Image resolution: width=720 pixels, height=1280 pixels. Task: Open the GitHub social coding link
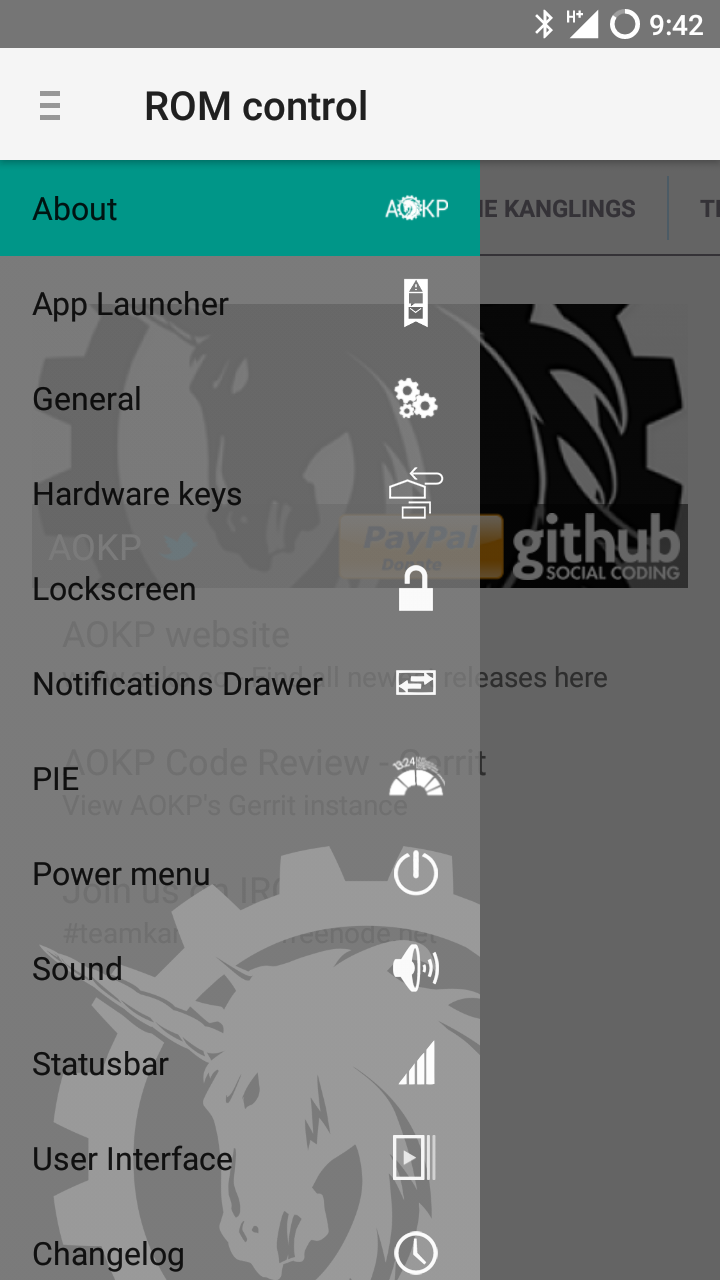click(x=596, y=546)
